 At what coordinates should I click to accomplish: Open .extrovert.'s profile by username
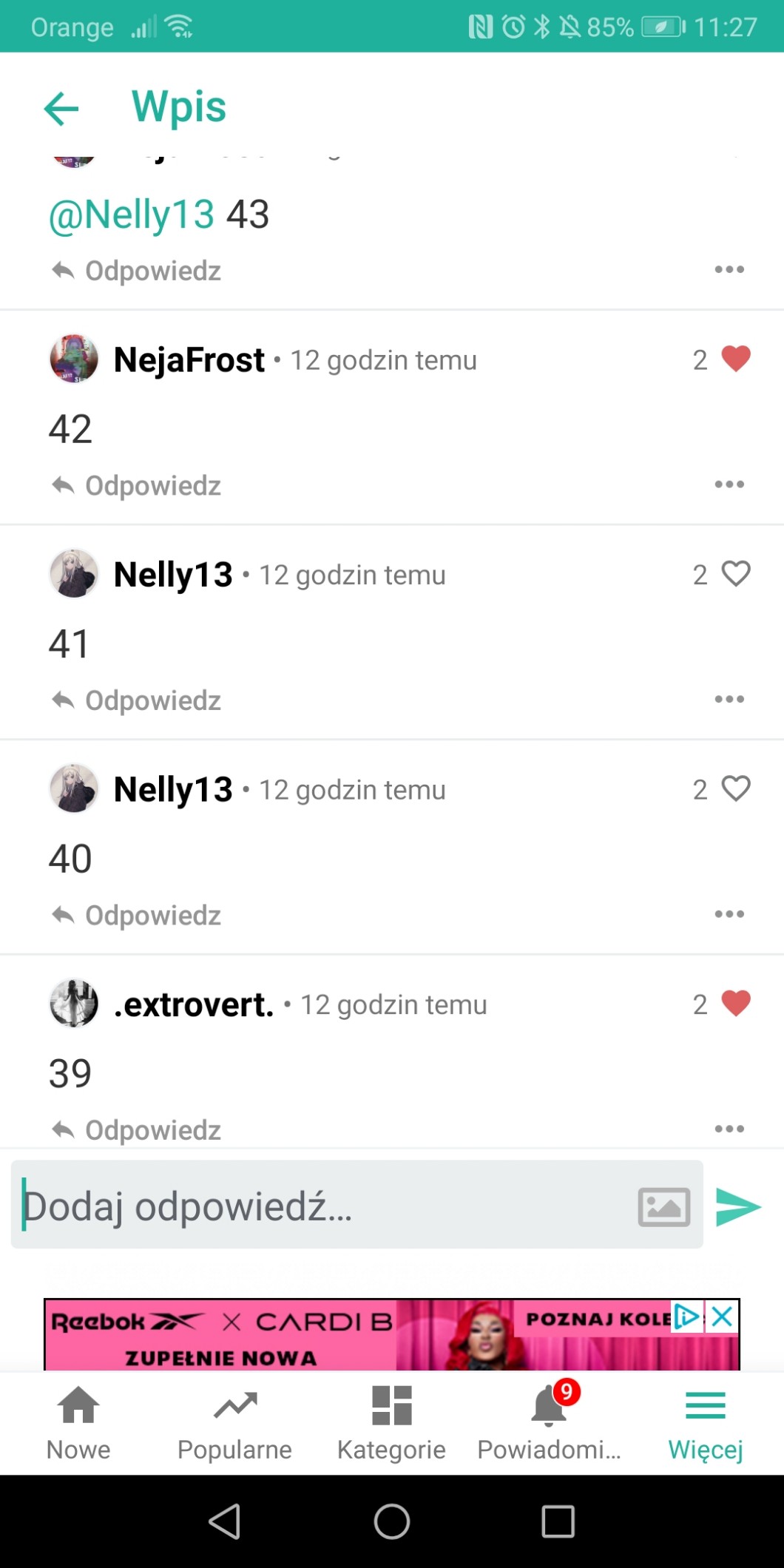tap(194, 1004)
